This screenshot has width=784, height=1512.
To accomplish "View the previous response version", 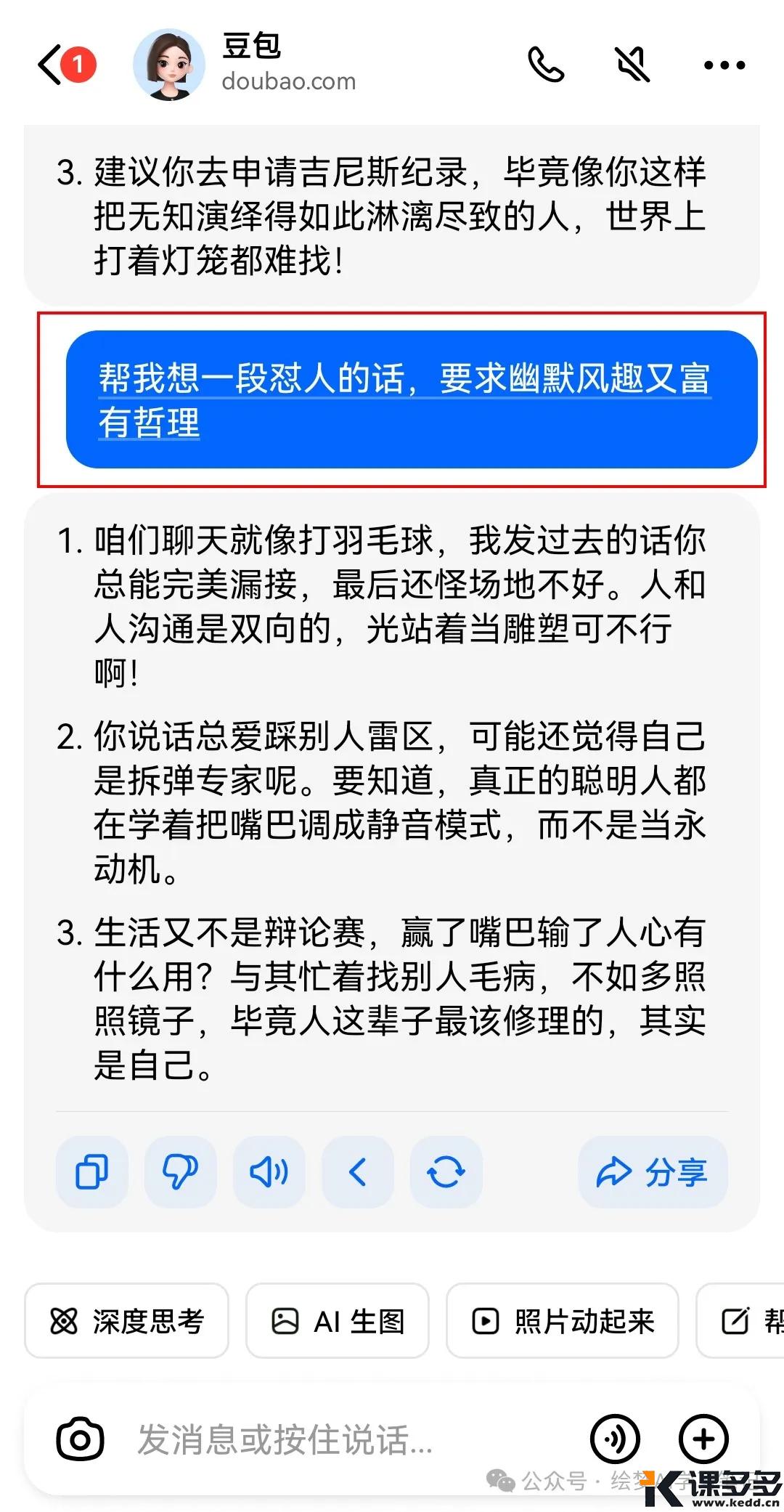I will (x=357, y=1172).
